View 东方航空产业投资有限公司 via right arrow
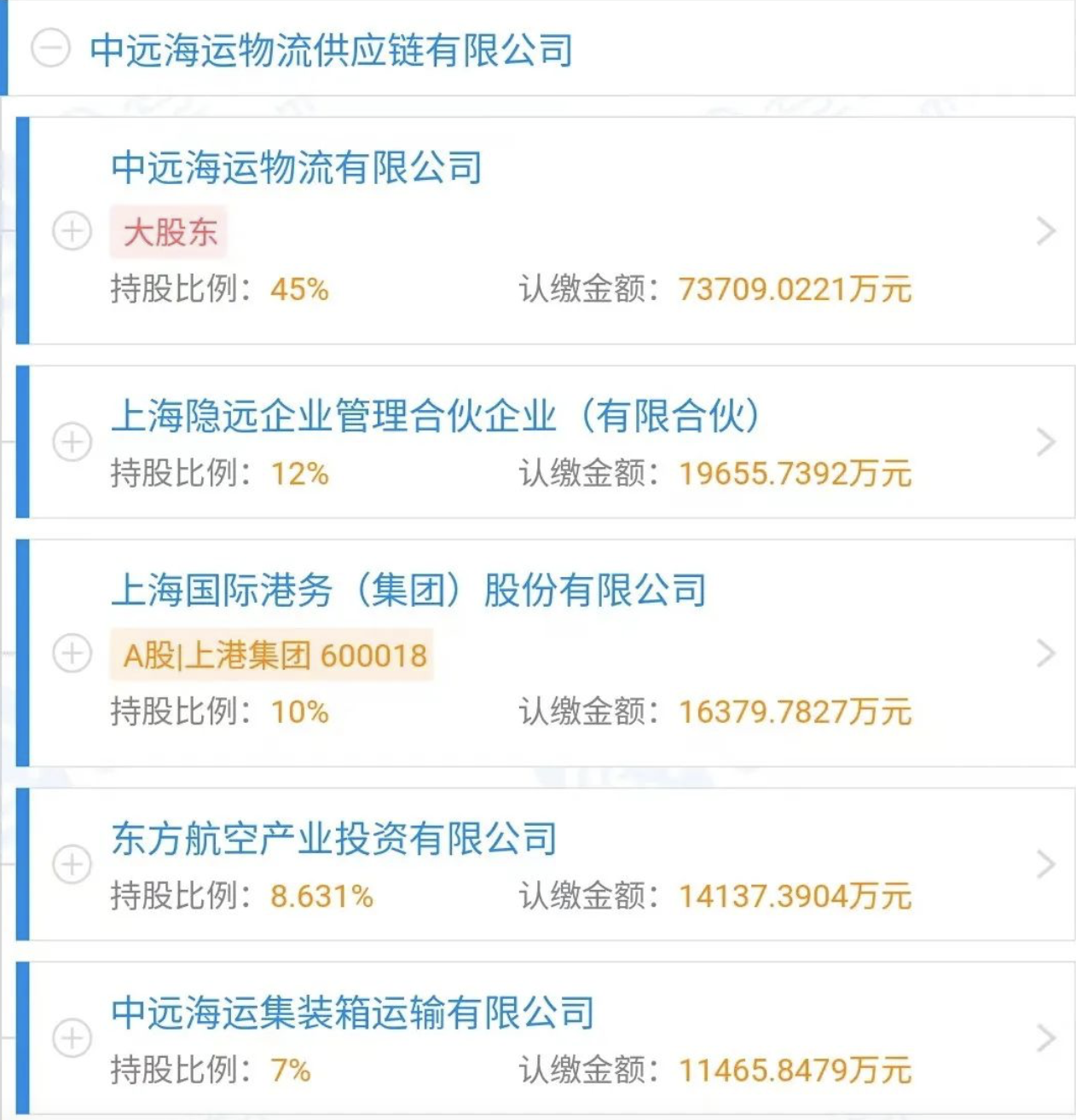The width and height of the screenshot is (1076, 1120). tap(1046, 864)
